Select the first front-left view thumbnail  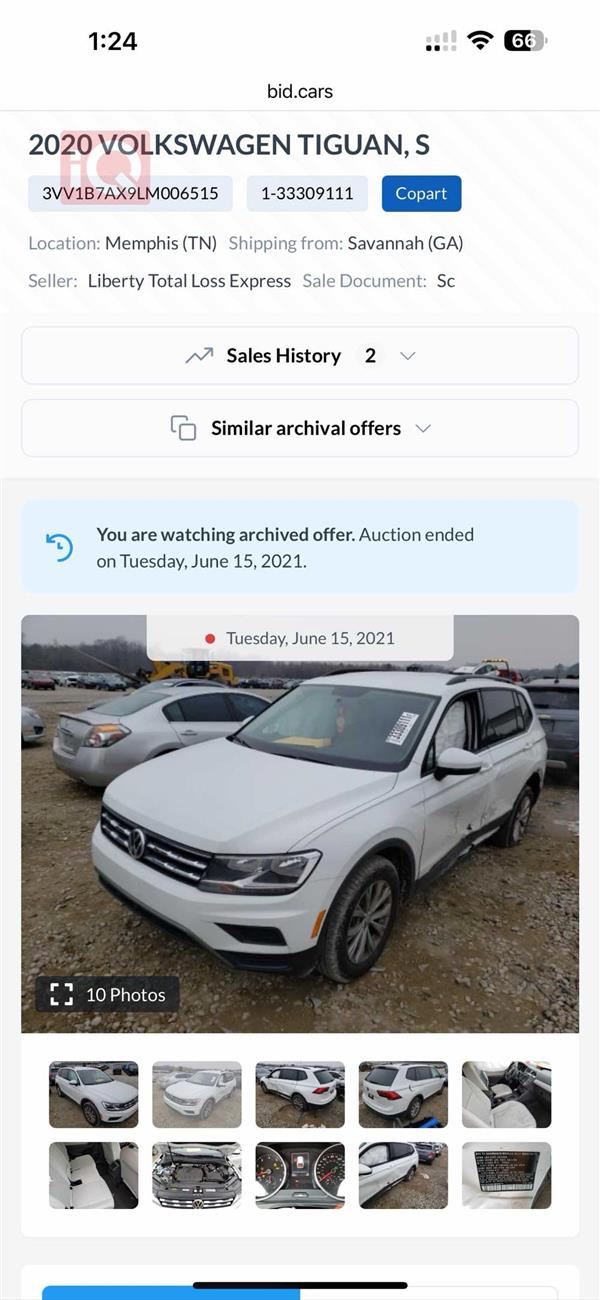(x=94, y=1095)
